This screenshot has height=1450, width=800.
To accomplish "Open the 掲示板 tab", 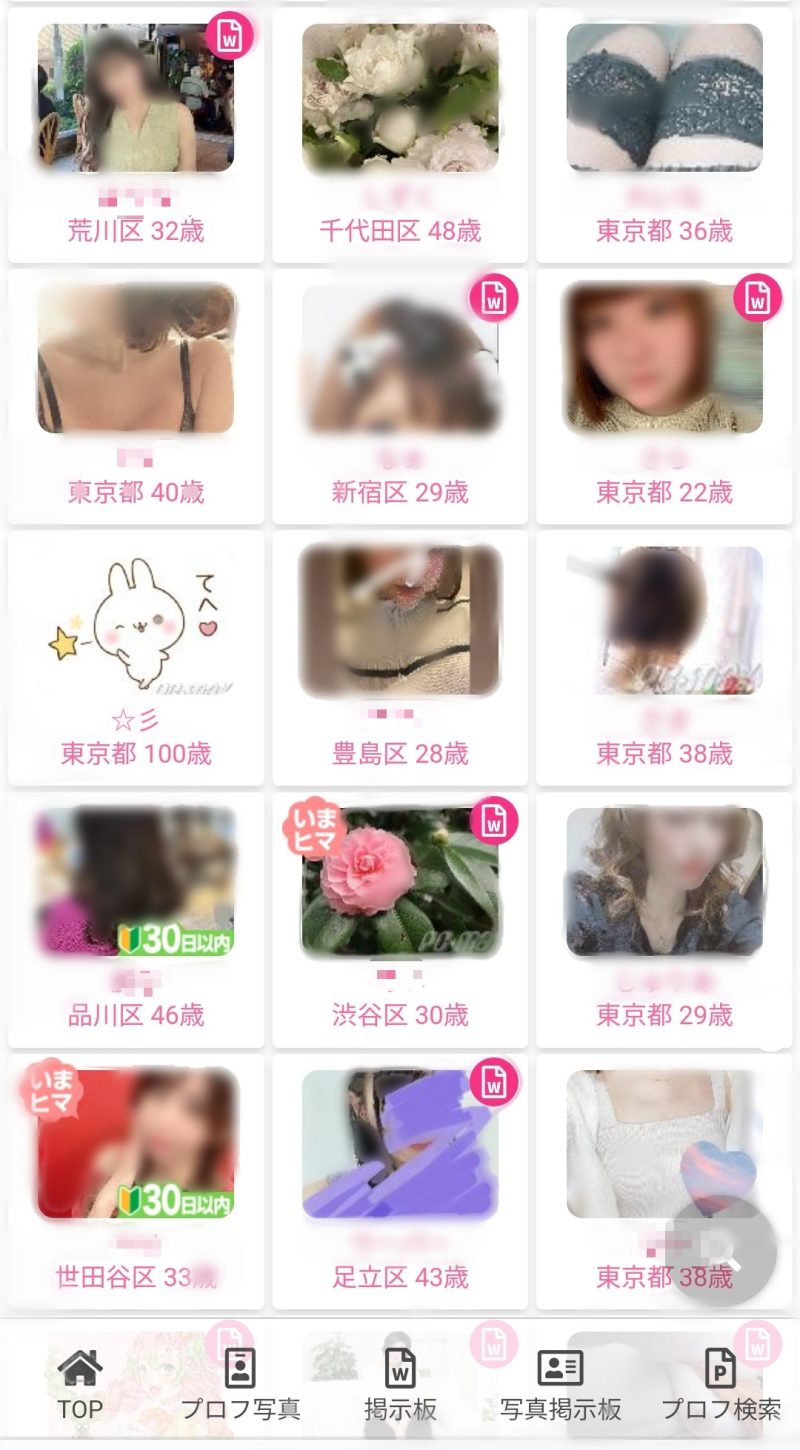I will click(x=400, y=1384).
